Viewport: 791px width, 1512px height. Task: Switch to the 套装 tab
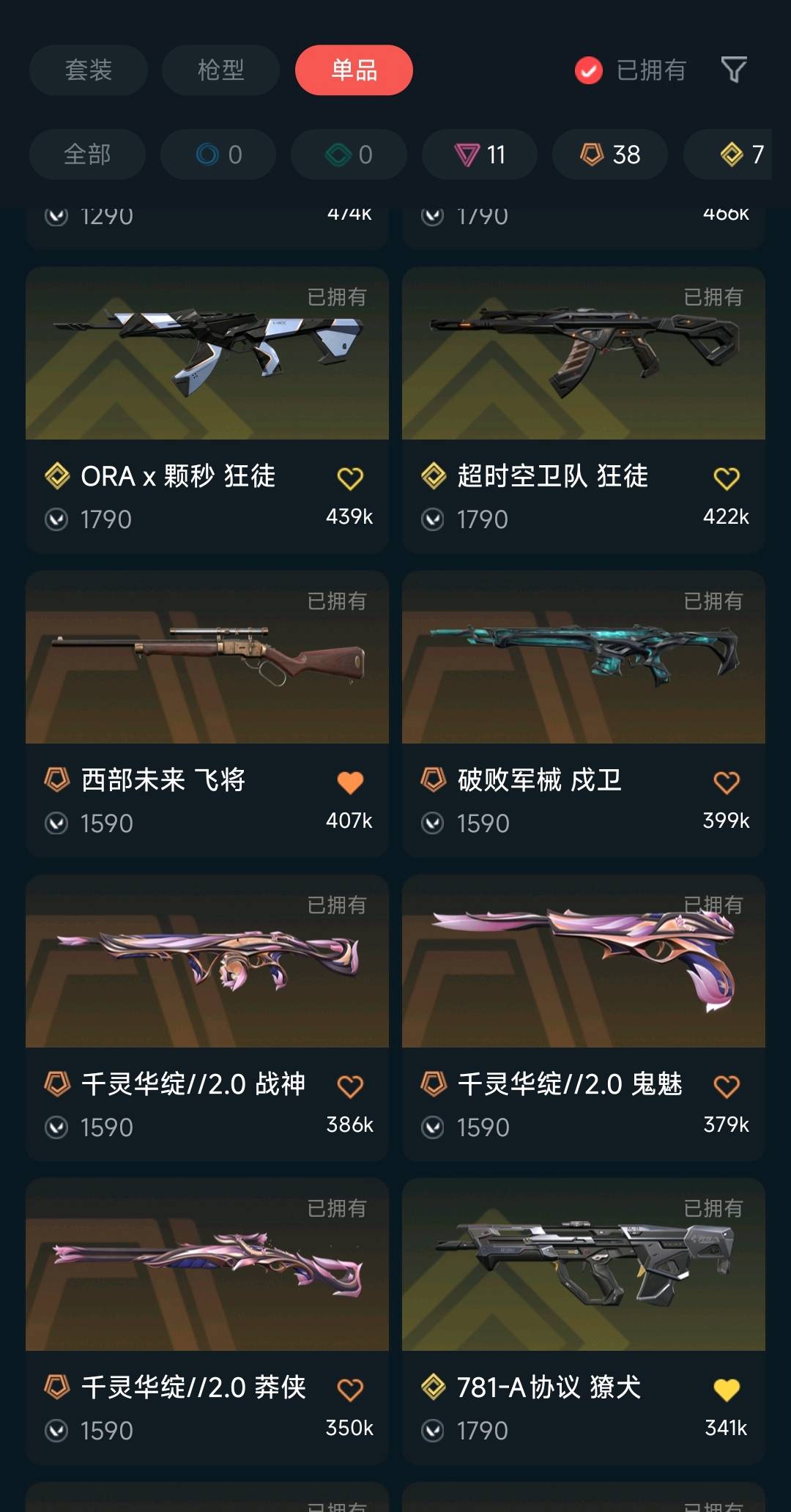click(89, 70)
